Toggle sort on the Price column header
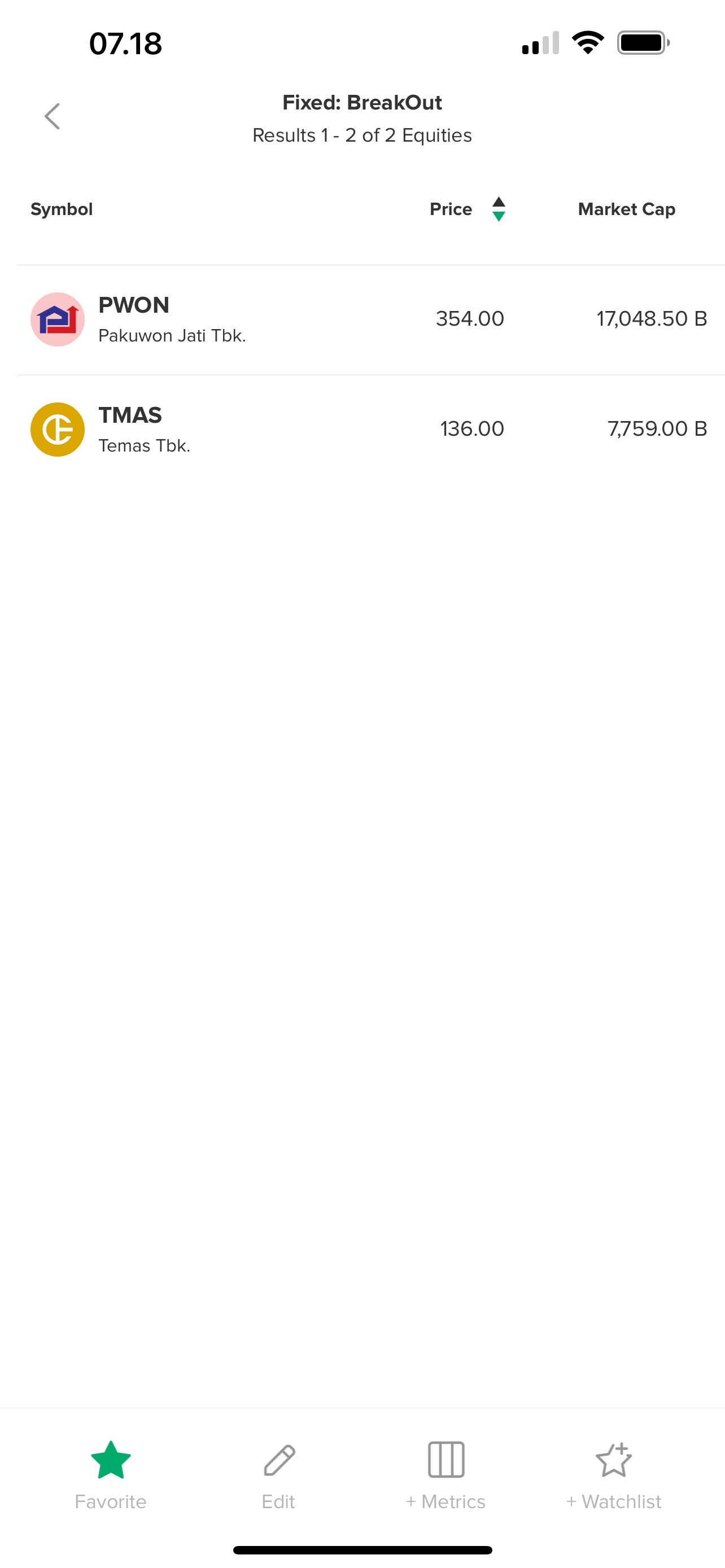 tap(451, 209)
